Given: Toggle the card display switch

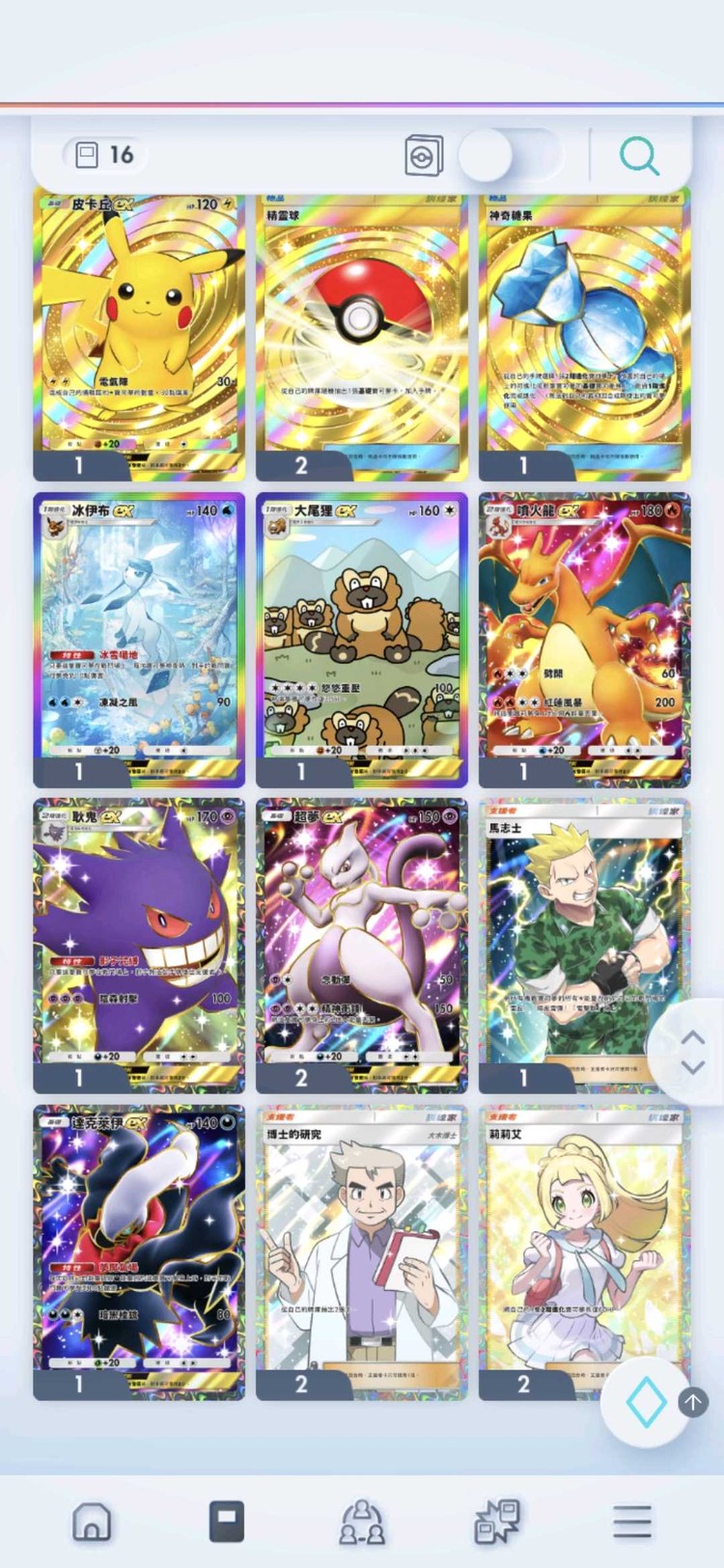Looking at the screenshot, I should tap(509, 155).
